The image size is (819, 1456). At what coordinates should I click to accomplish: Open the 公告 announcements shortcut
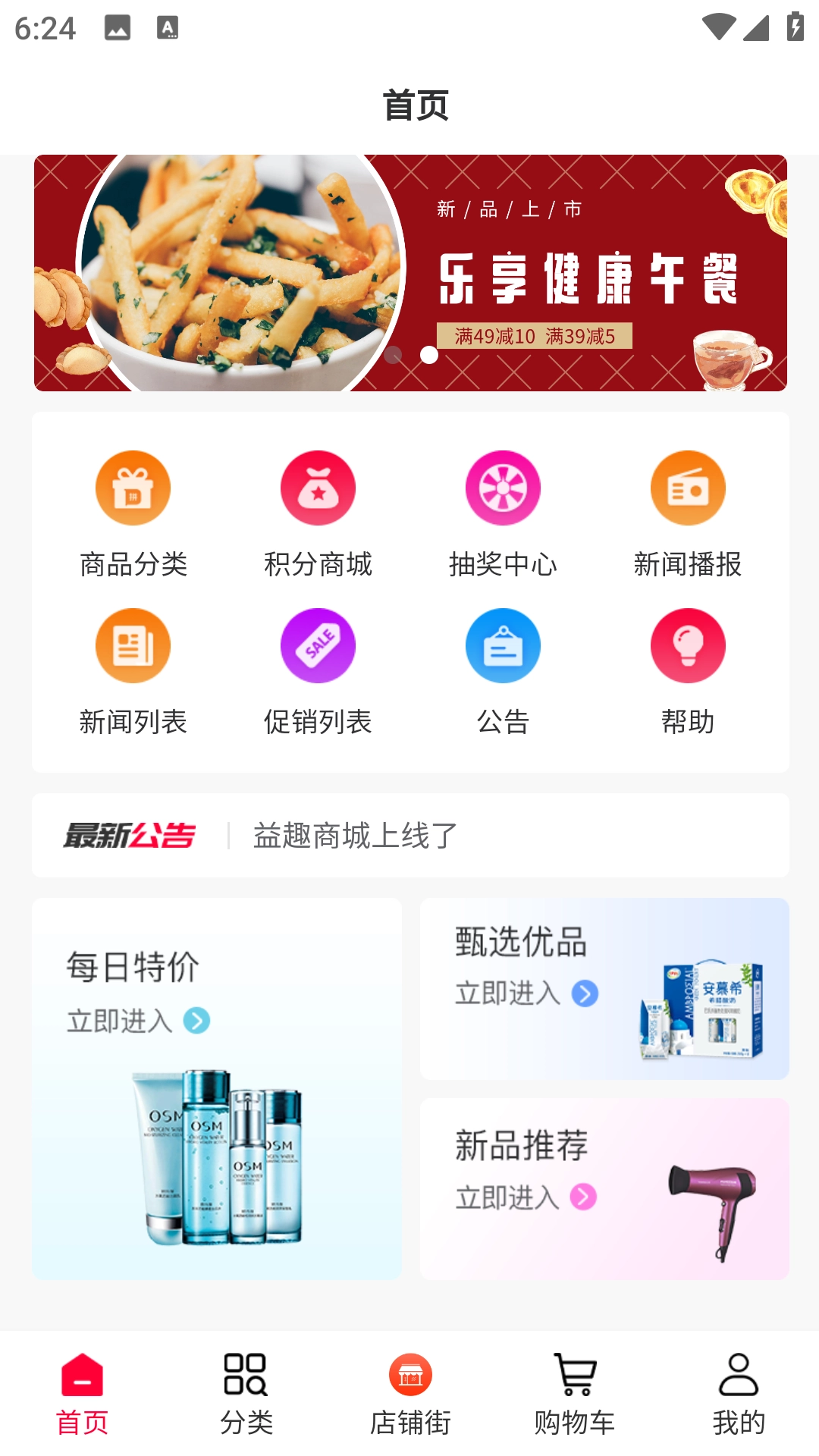(503, 671)
